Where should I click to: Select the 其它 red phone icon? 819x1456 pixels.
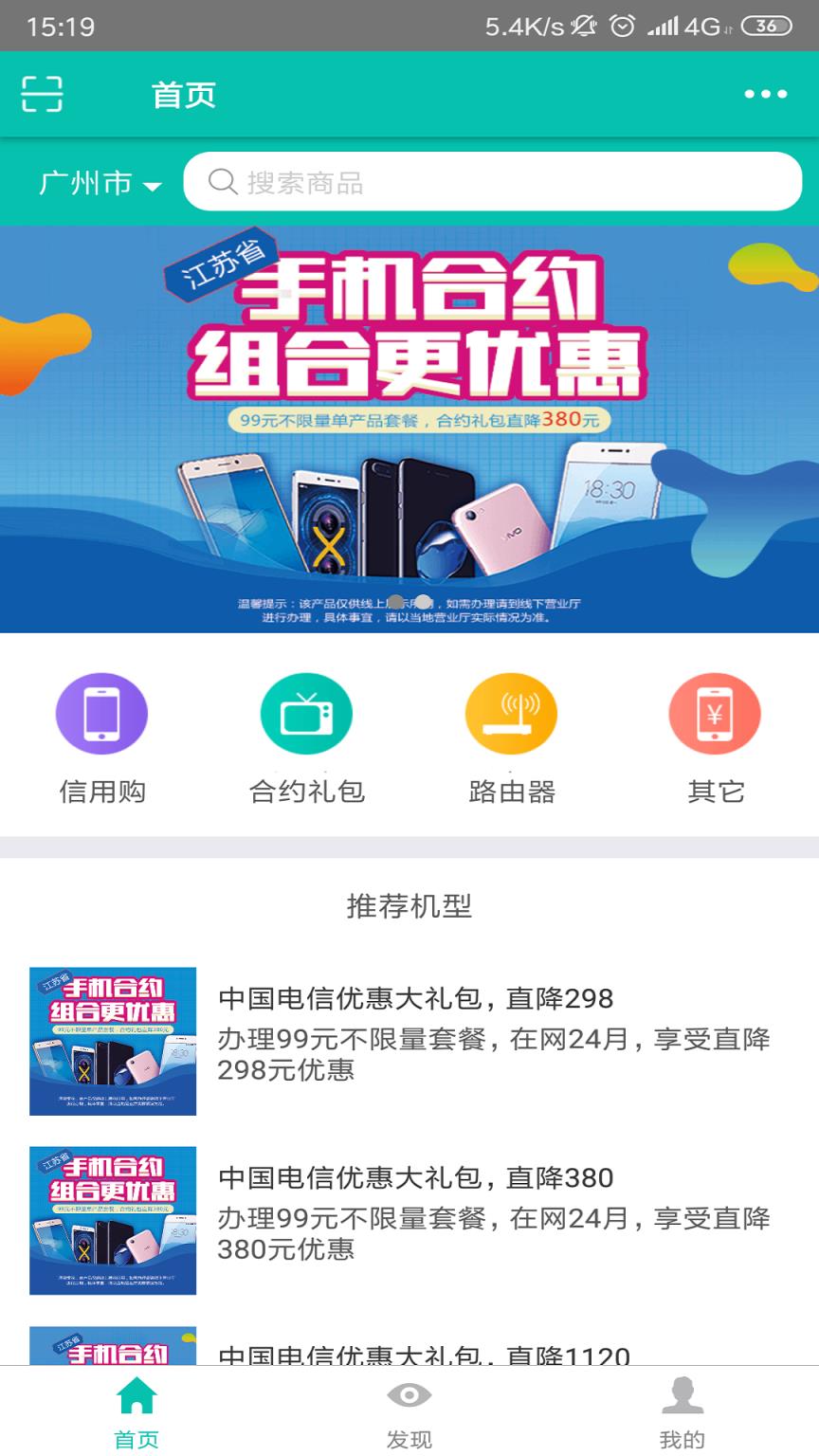click(716, 714)
